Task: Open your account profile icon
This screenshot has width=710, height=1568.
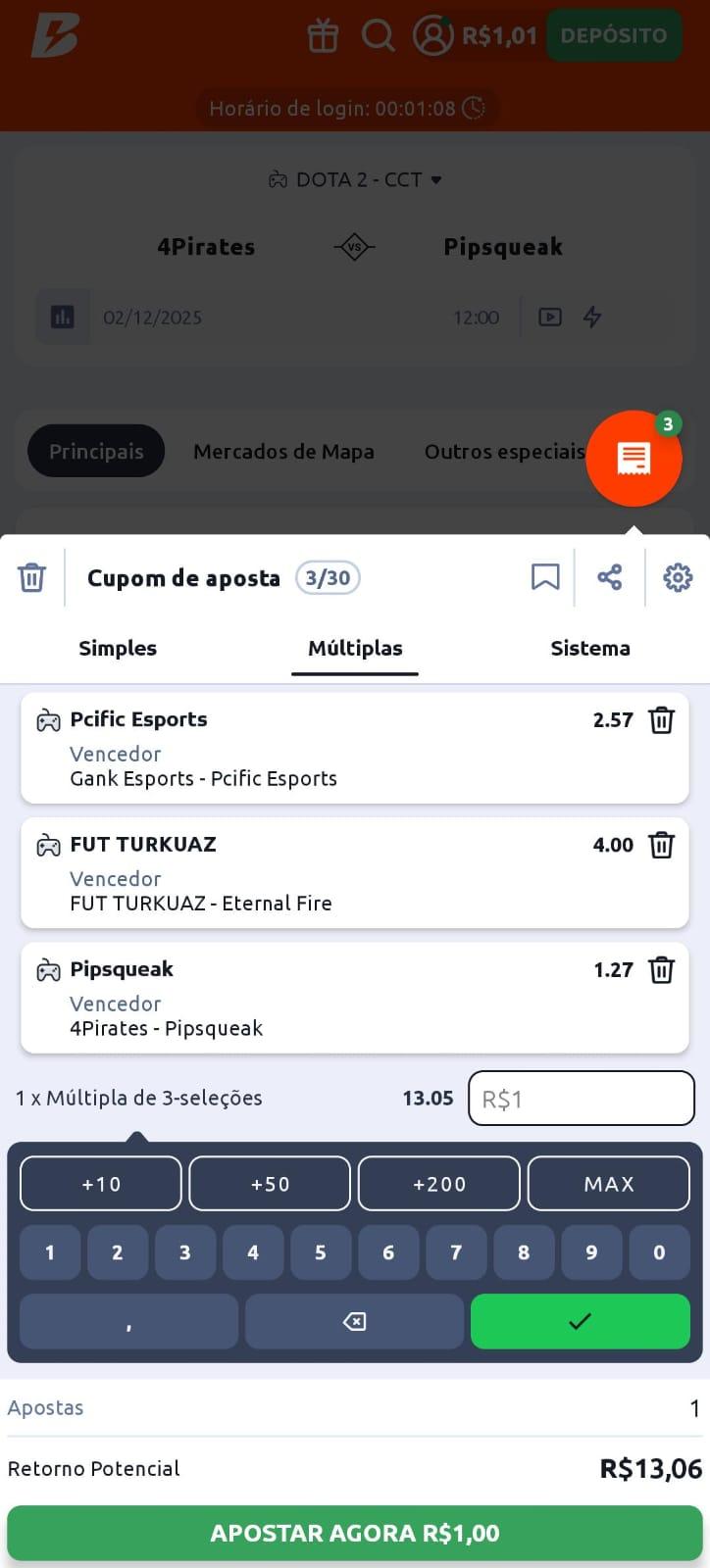Action: tap(431, 35)
